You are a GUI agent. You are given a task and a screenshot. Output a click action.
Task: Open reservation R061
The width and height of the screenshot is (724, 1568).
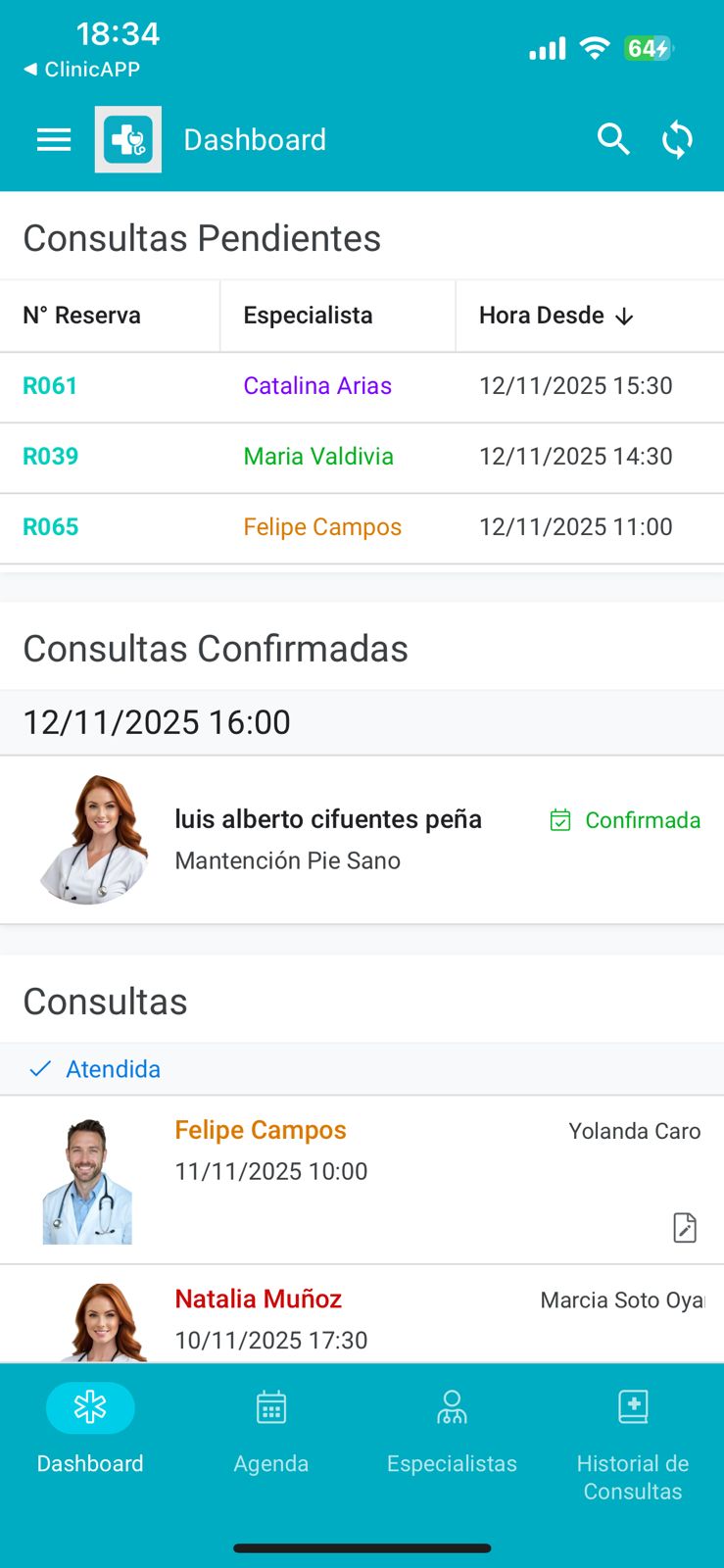50,386
